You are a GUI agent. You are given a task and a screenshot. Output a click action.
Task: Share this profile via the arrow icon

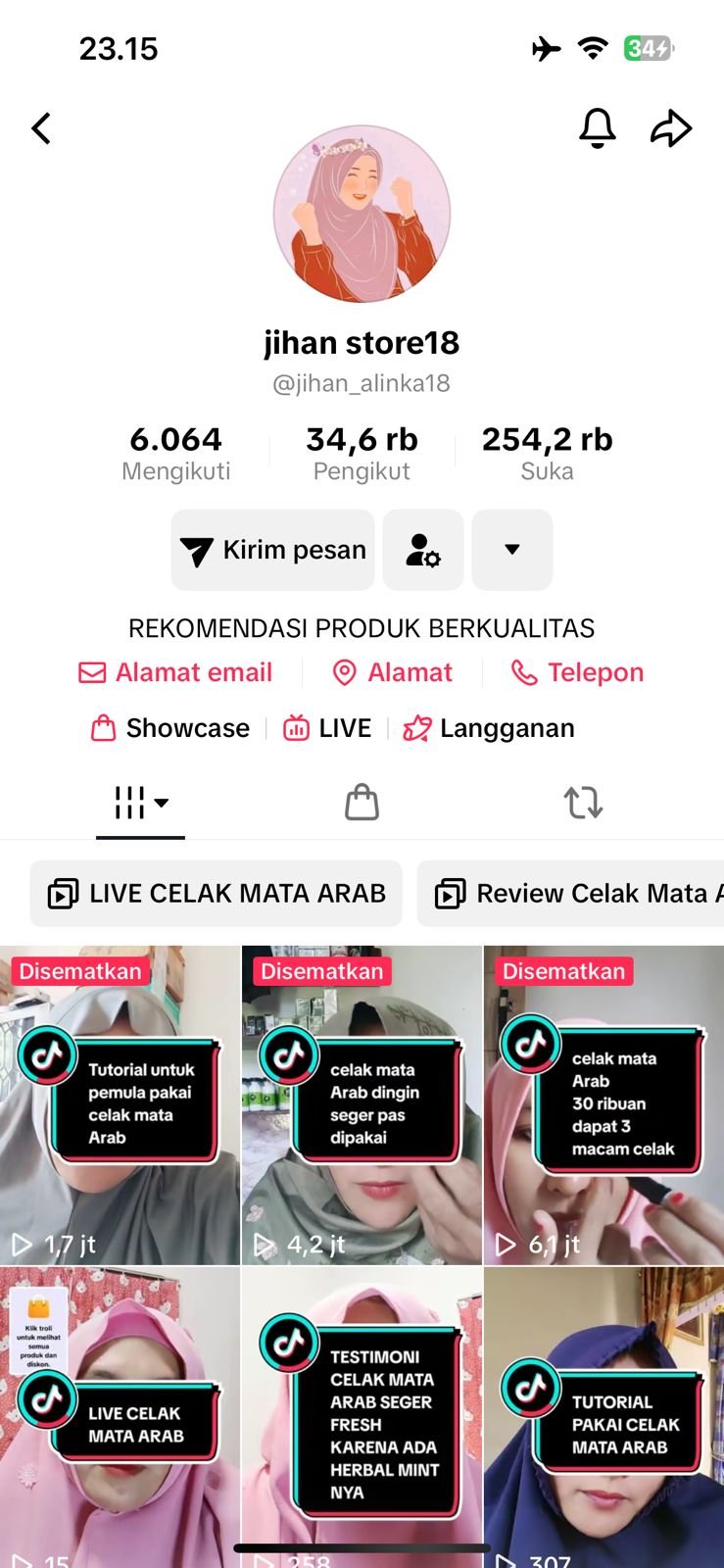click(x=671, y=128)
